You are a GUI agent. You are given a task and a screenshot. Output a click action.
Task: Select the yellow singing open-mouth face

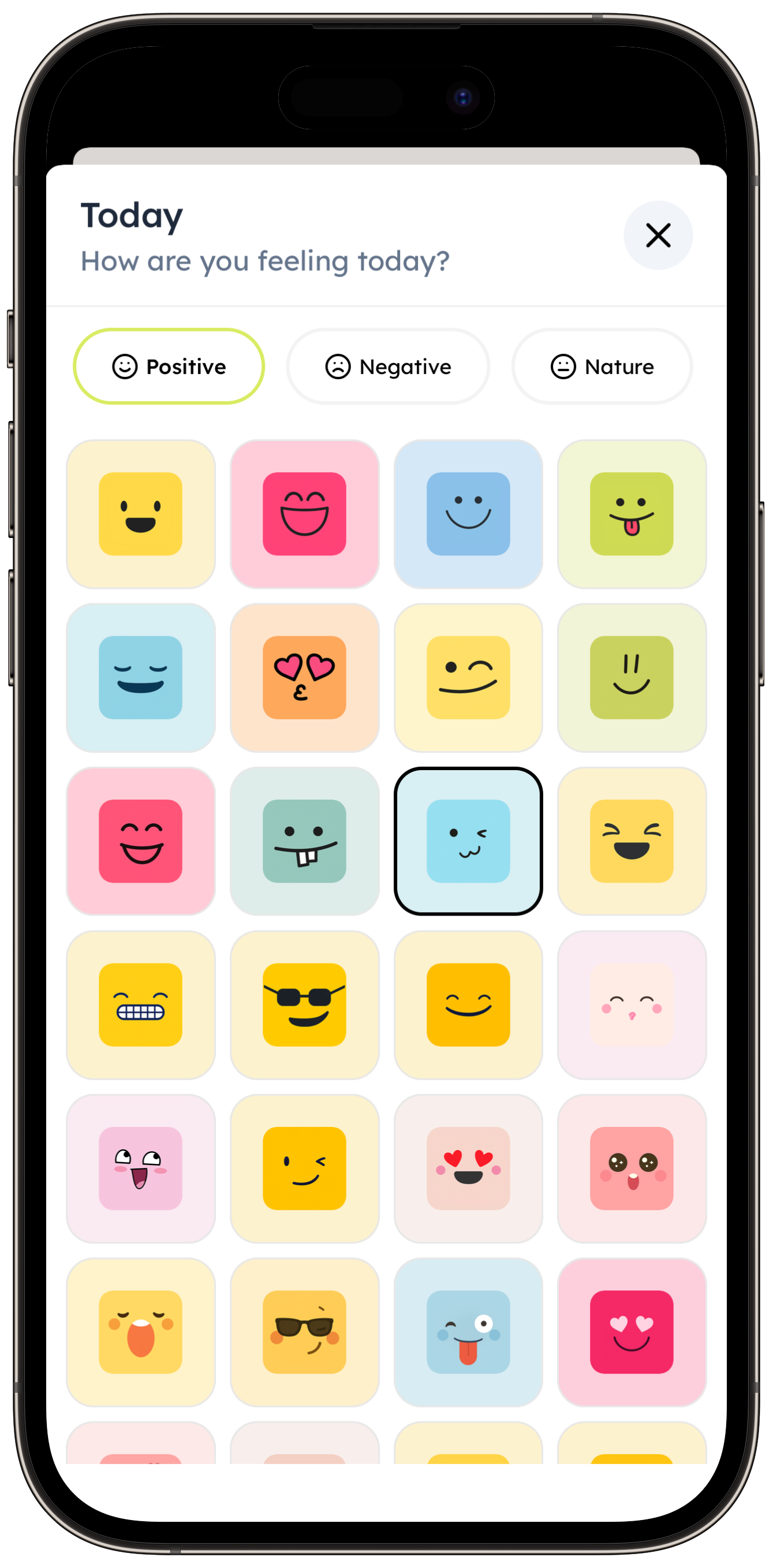[x=141, y=1332]
